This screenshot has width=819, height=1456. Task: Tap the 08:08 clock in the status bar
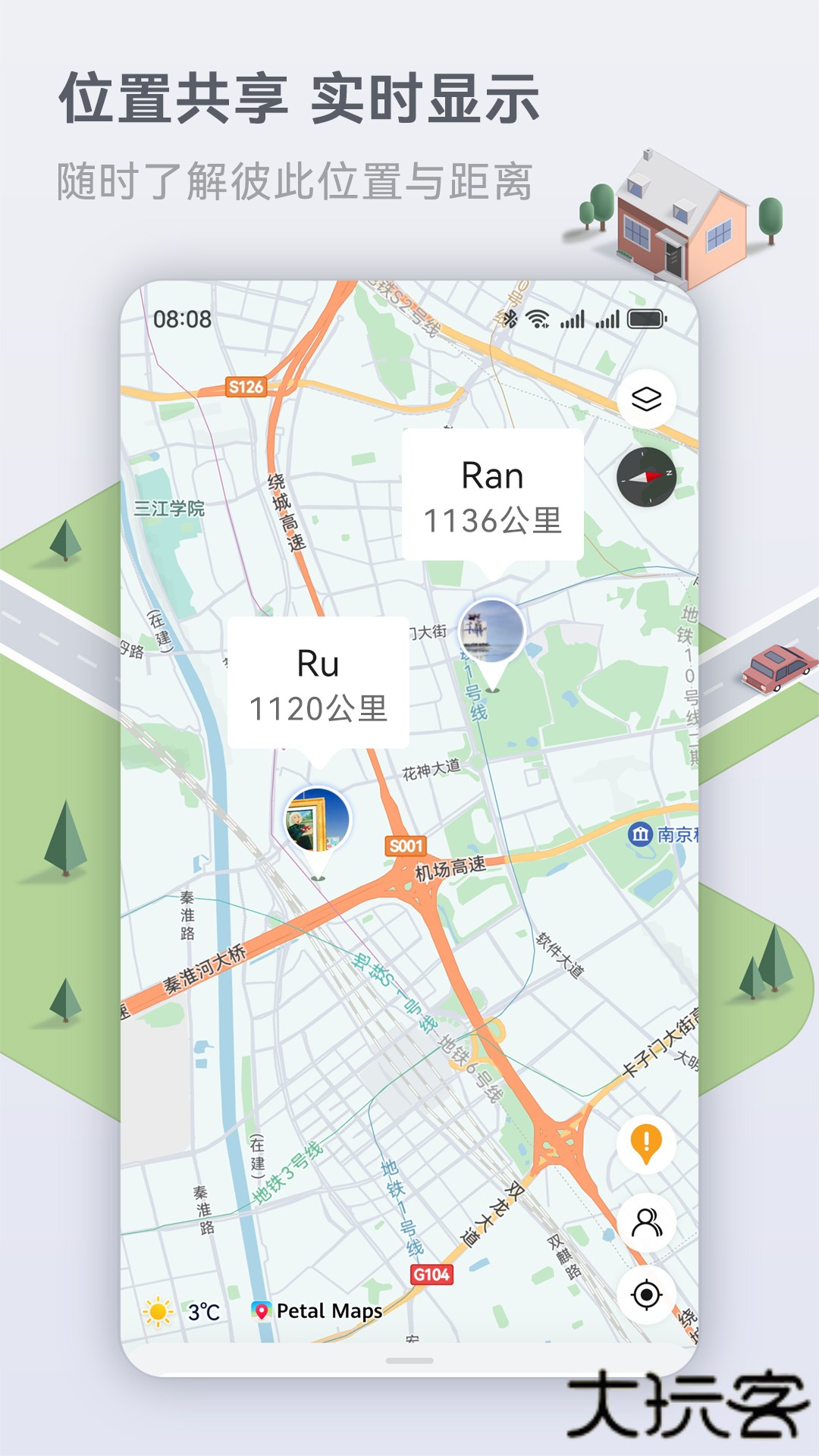pos(181,318)
